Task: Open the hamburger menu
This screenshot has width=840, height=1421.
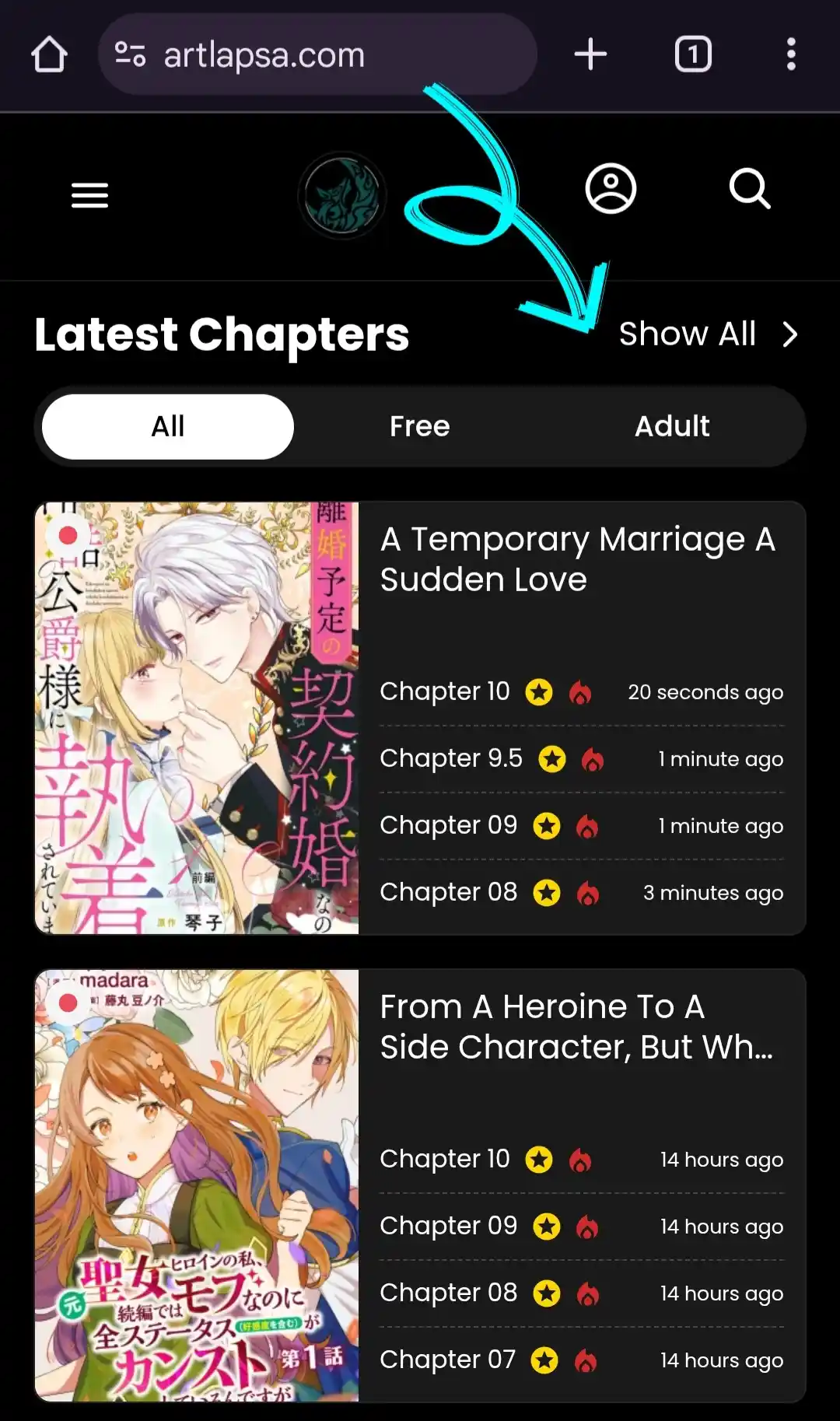Action: (89, 195)
